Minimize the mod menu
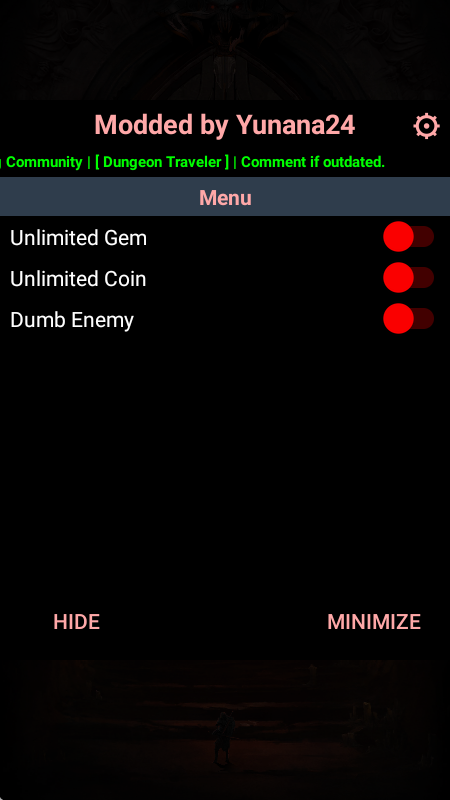 [x=373, y=622]
